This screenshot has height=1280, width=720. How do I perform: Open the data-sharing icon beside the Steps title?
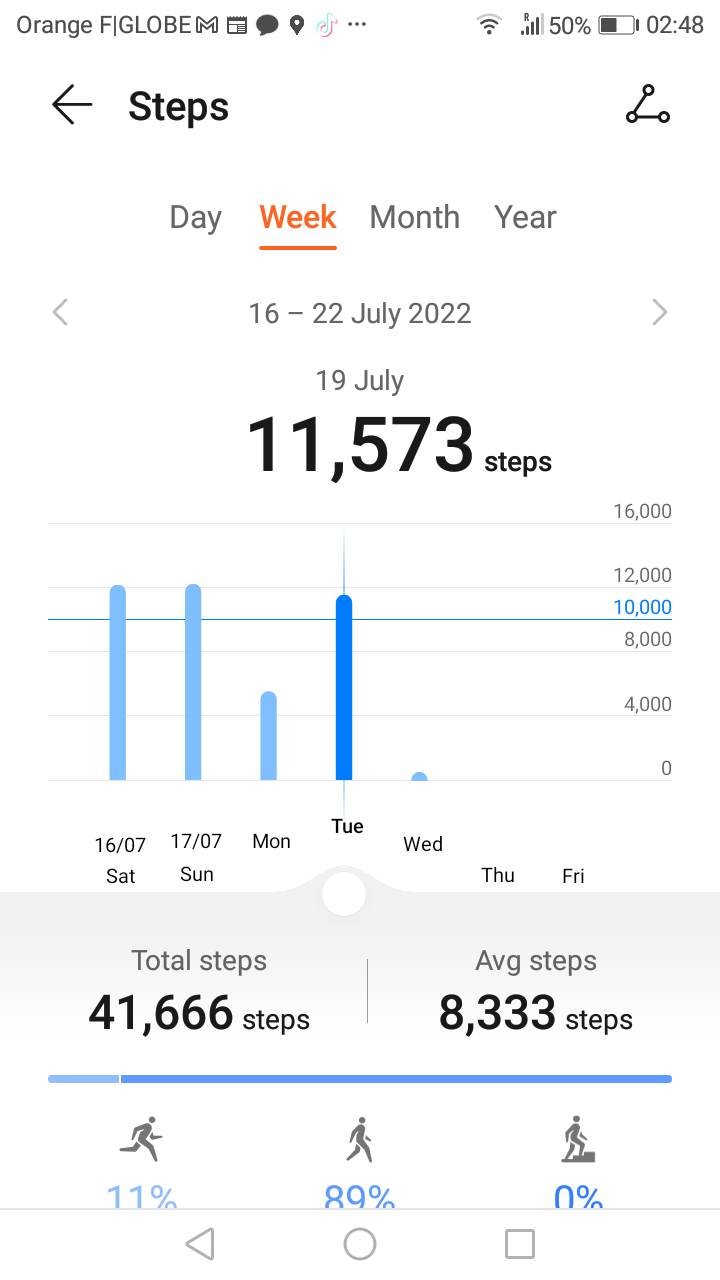point(648,105)
